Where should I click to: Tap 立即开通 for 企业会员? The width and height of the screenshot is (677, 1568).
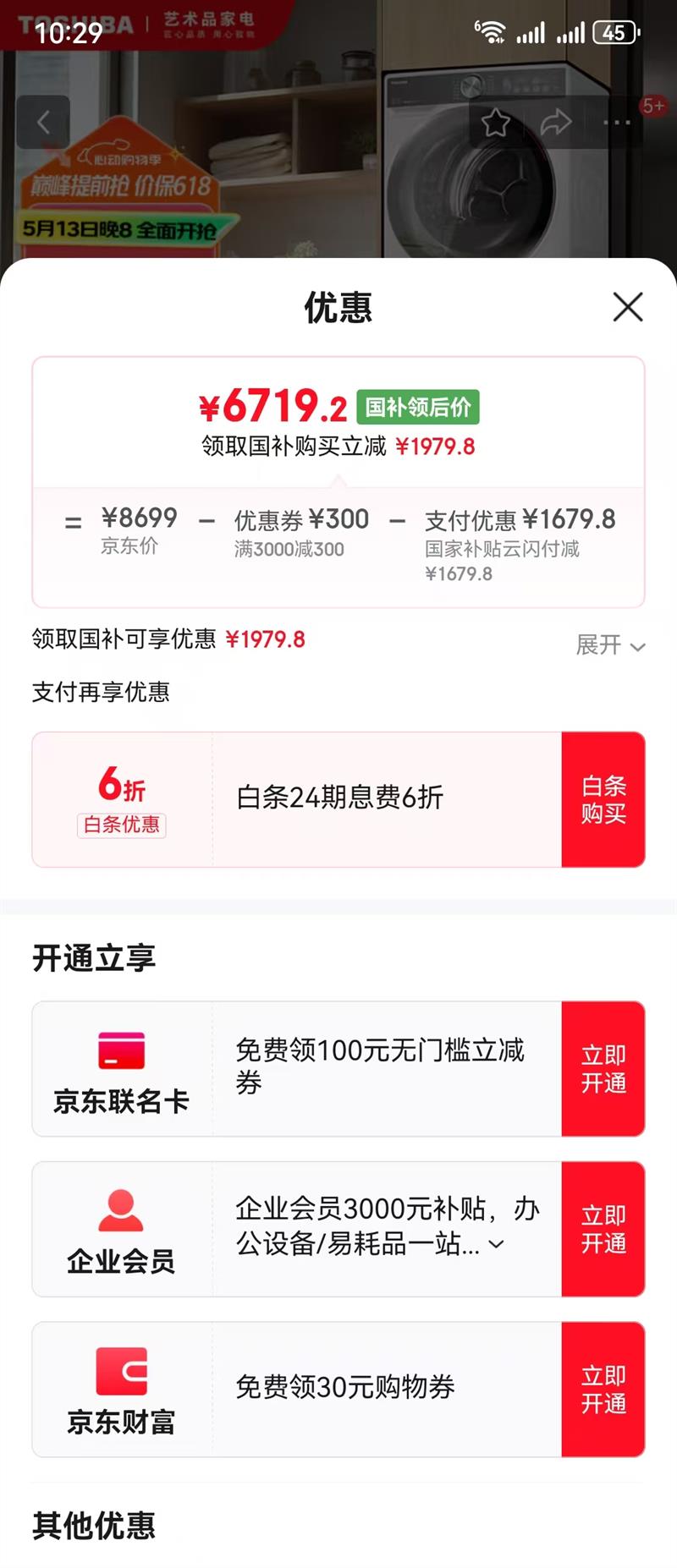pos(603,1229)
